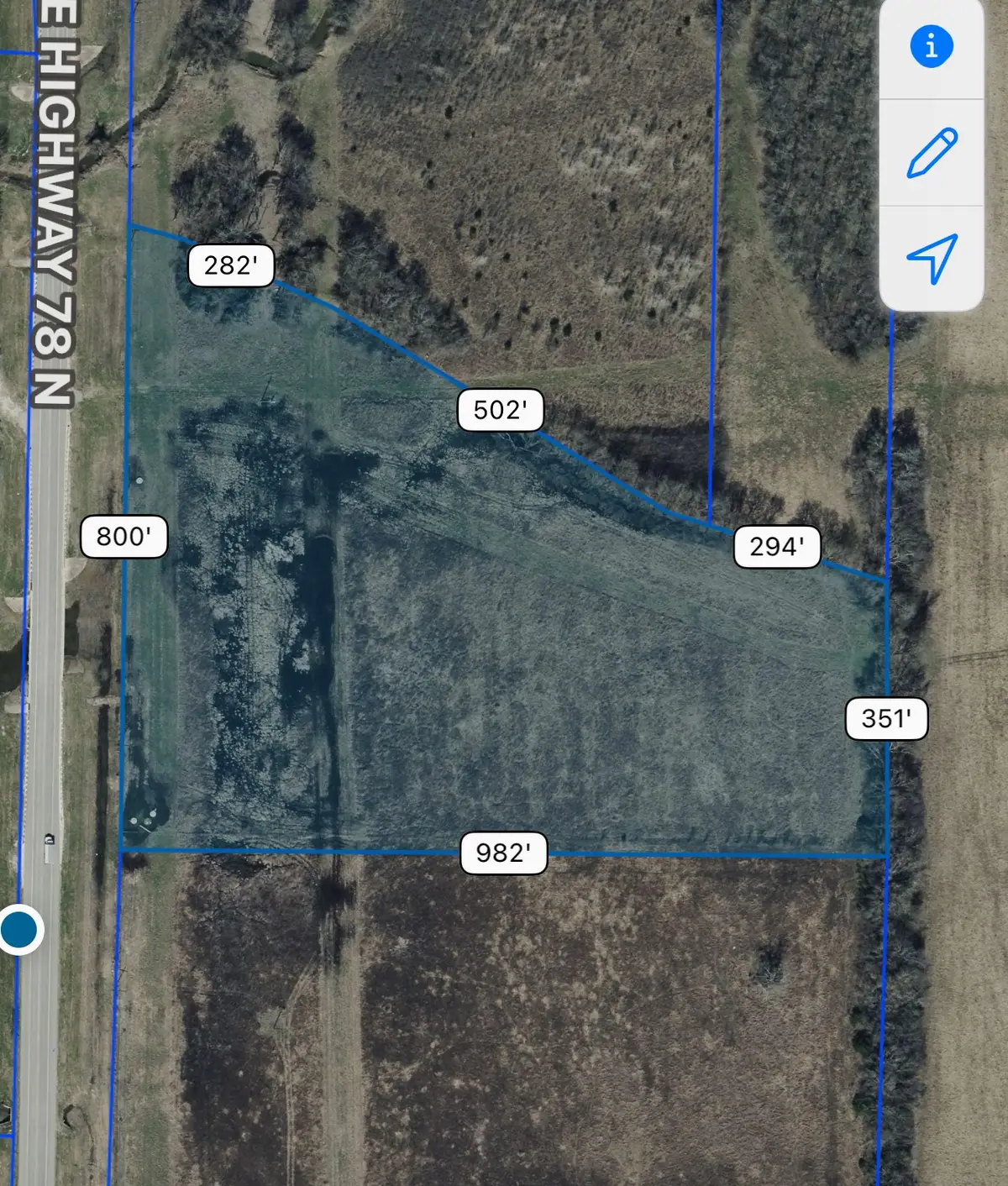This screenshot has width=1008, height=1186.
Task: Expand the 982' edge measurement
Action: pos(505,853)
